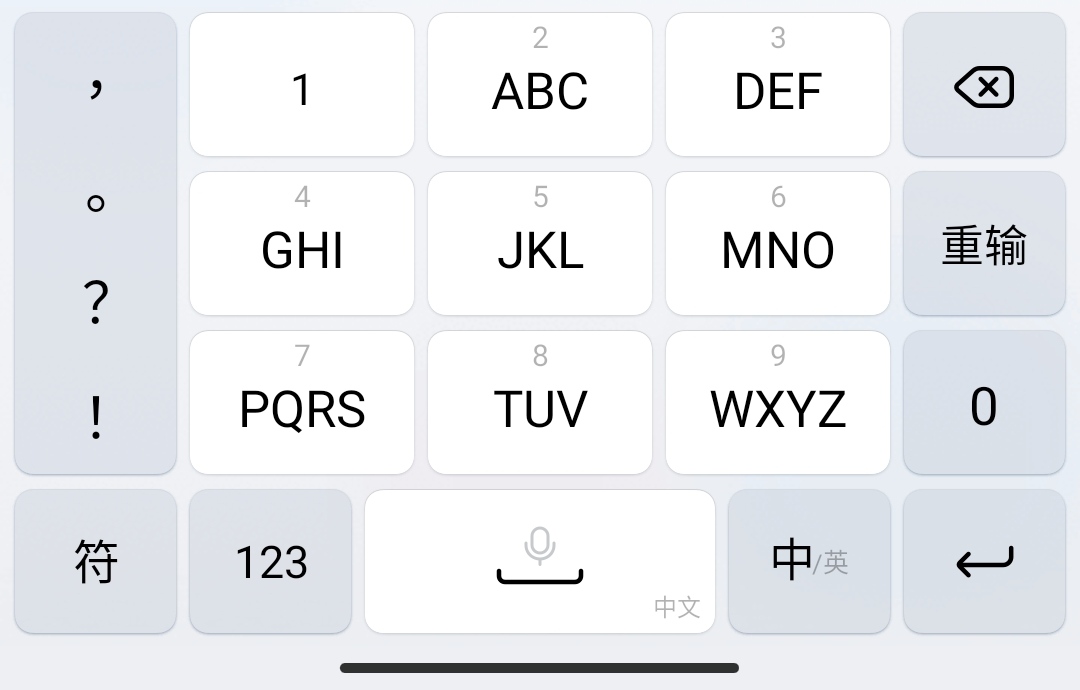Delete a character with backspace
This screenshot has height=690, width=1080.
tap(984, 85)
